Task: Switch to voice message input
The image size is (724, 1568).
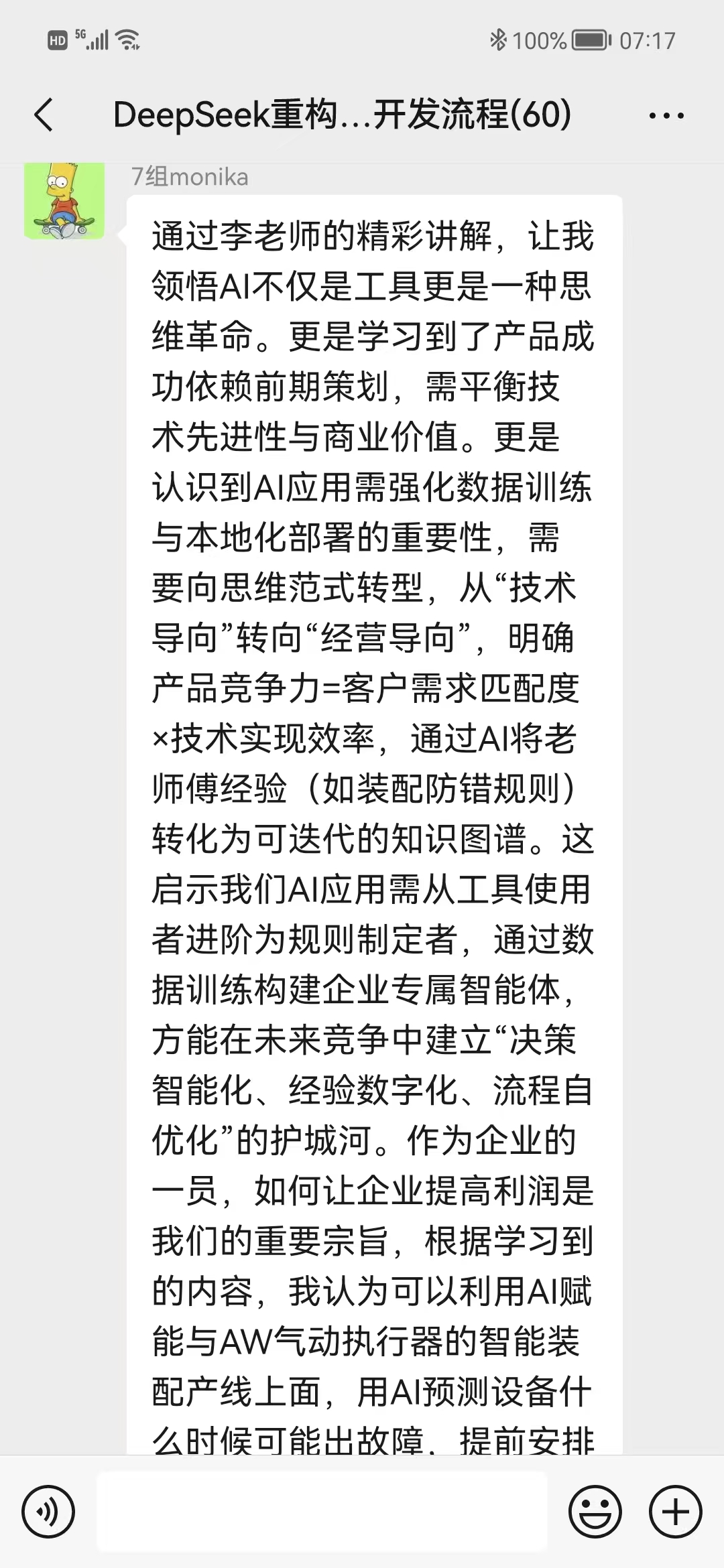Action: point(48,1512)
